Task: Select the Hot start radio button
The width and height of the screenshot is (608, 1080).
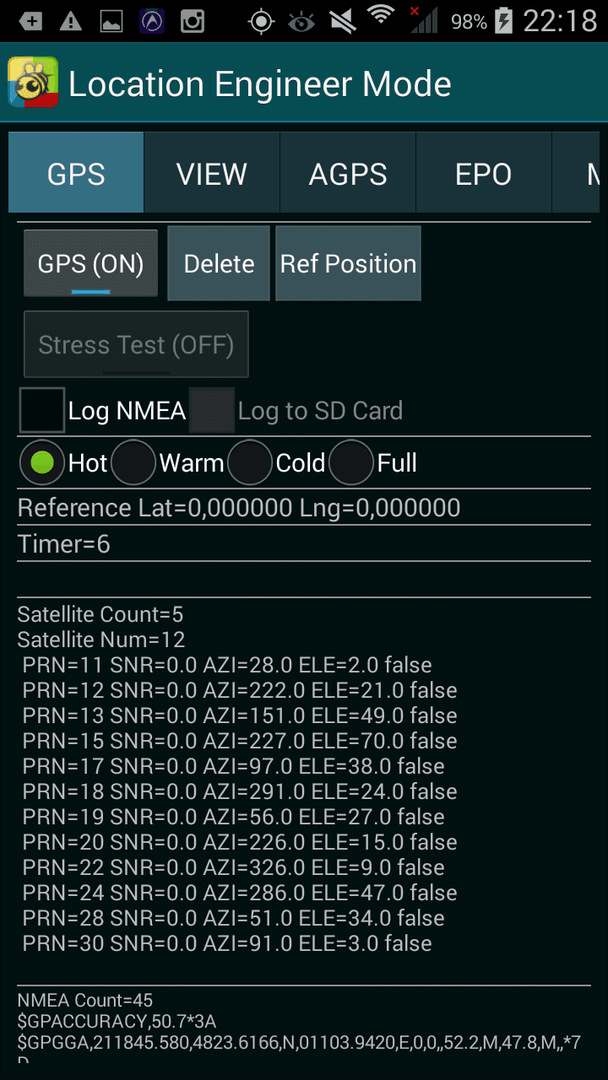Action: pyautogui.click(x=42, y=463)
